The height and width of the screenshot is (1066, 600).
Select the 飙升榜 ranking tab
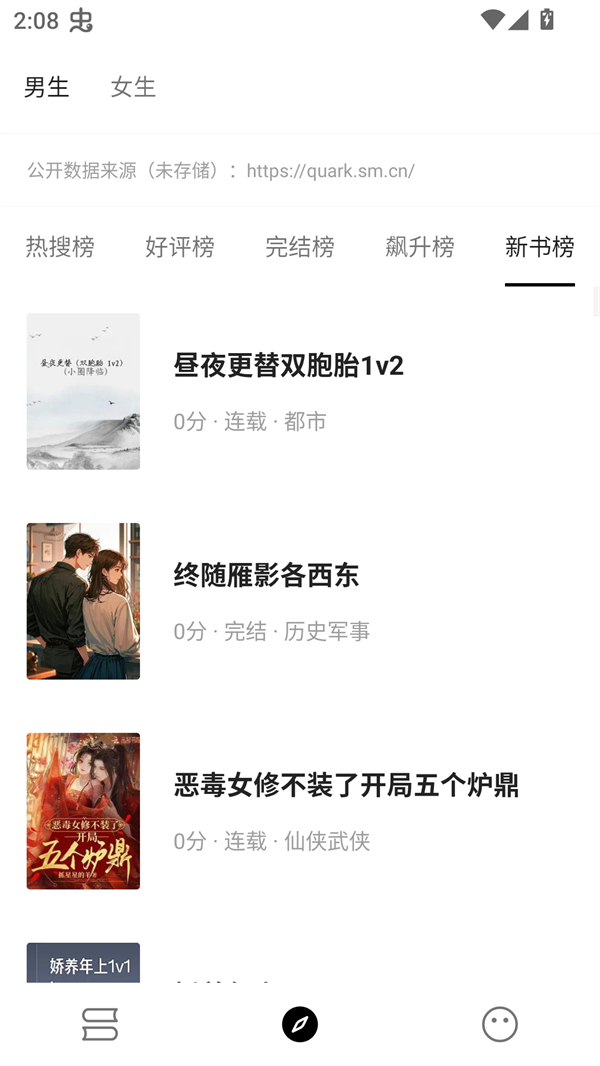[420, 247]
